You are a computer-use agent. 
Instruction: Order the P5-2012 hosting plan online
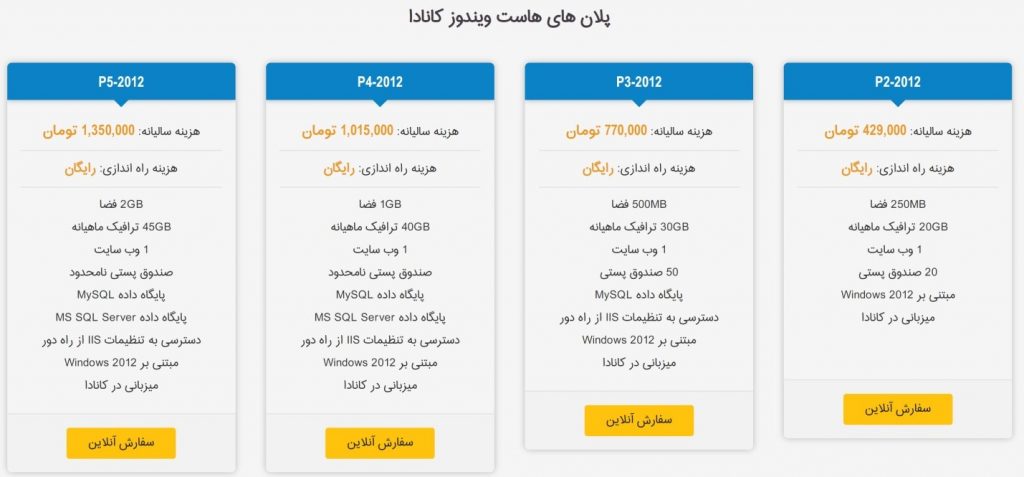coord(121,443)
